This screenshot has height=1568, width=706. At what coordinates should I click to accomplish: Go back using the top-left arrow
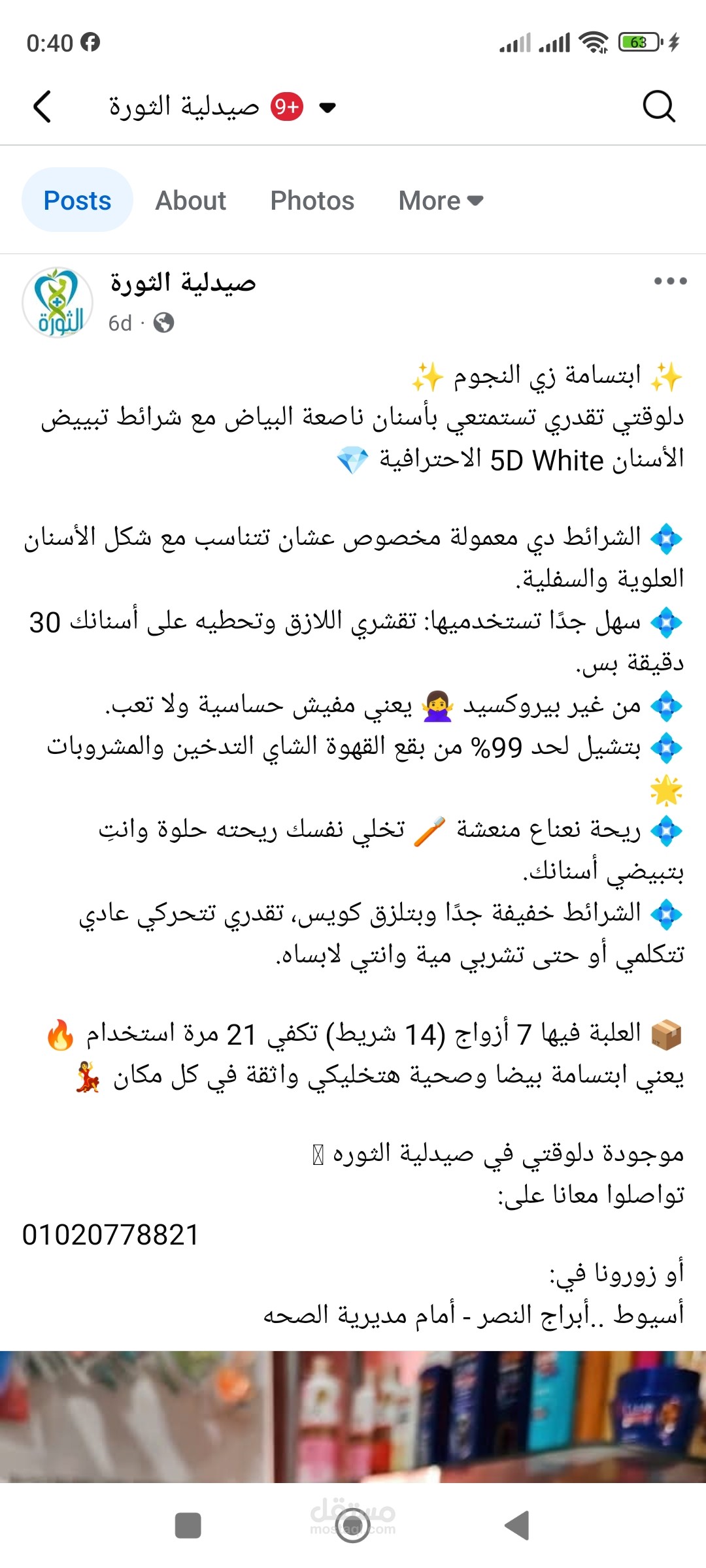[42, 106]
